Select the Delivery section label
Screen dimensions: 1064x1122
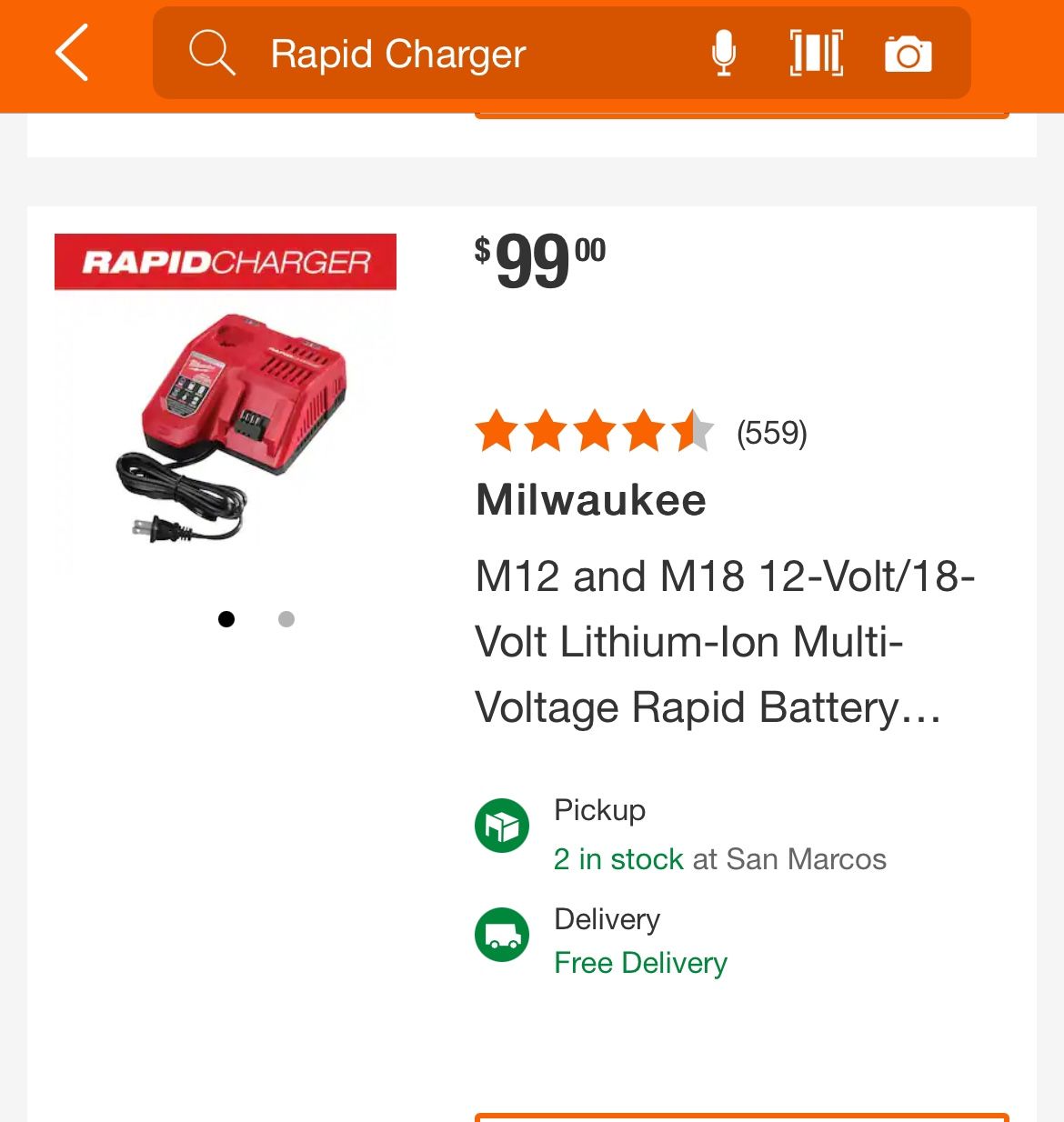coord(607,919)
